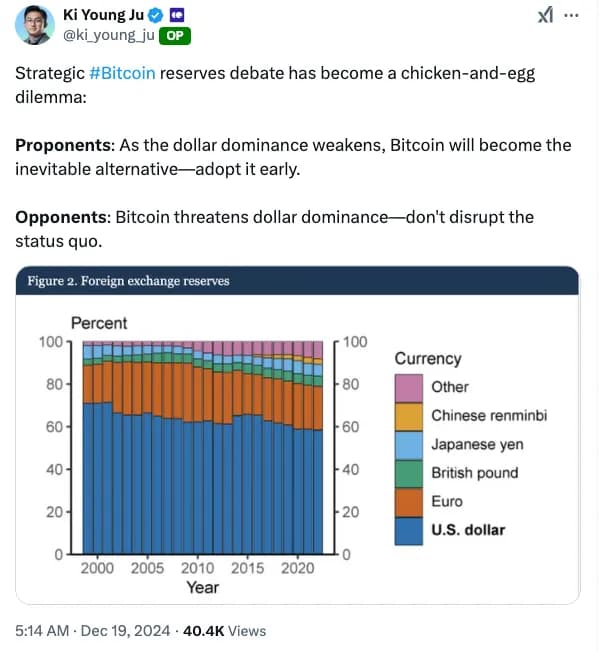Open the post's three-dot overflow menu

click(572, 15)
